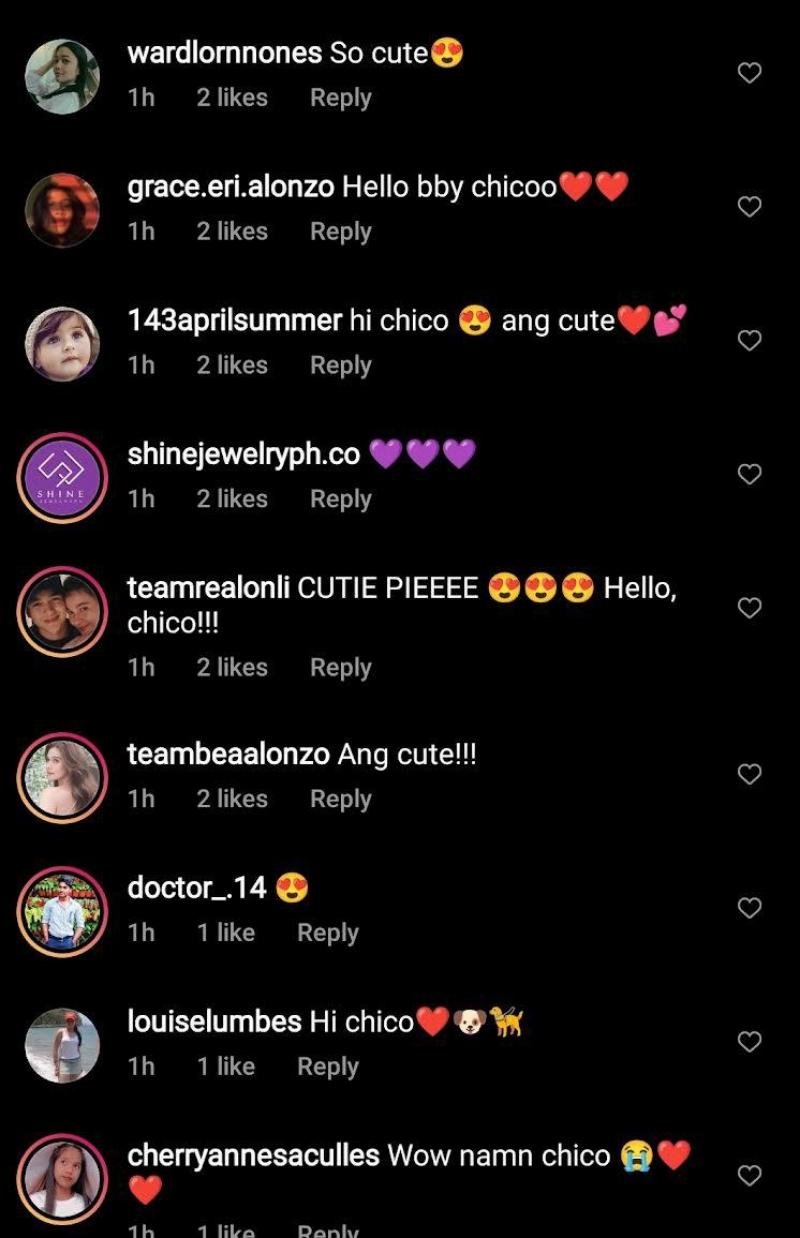View likes on teambeaalonzo's comment
The image size is (800, 1238).
pos(231,799)
